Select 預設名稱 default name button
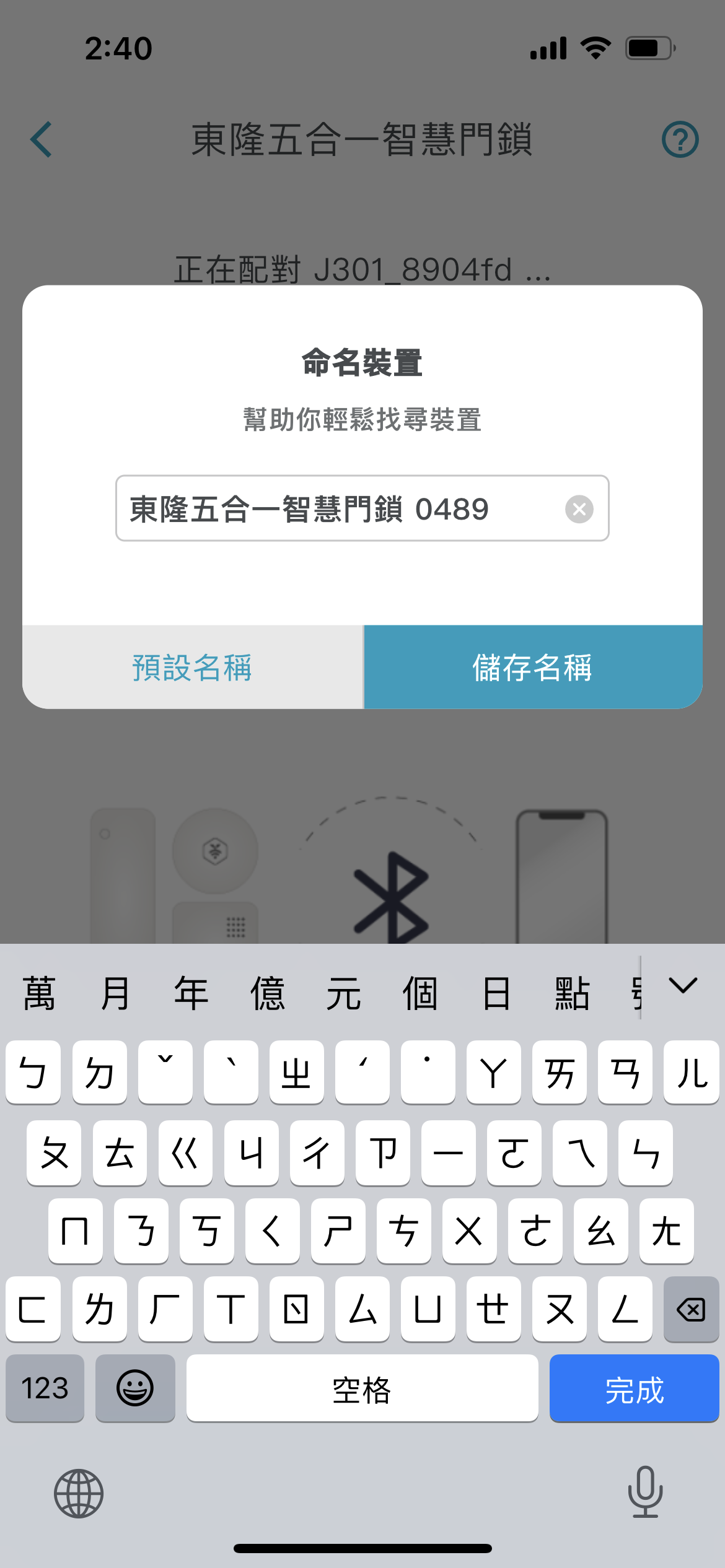The height and width of the screenshot is (1568, 725). tap(193, 668)
